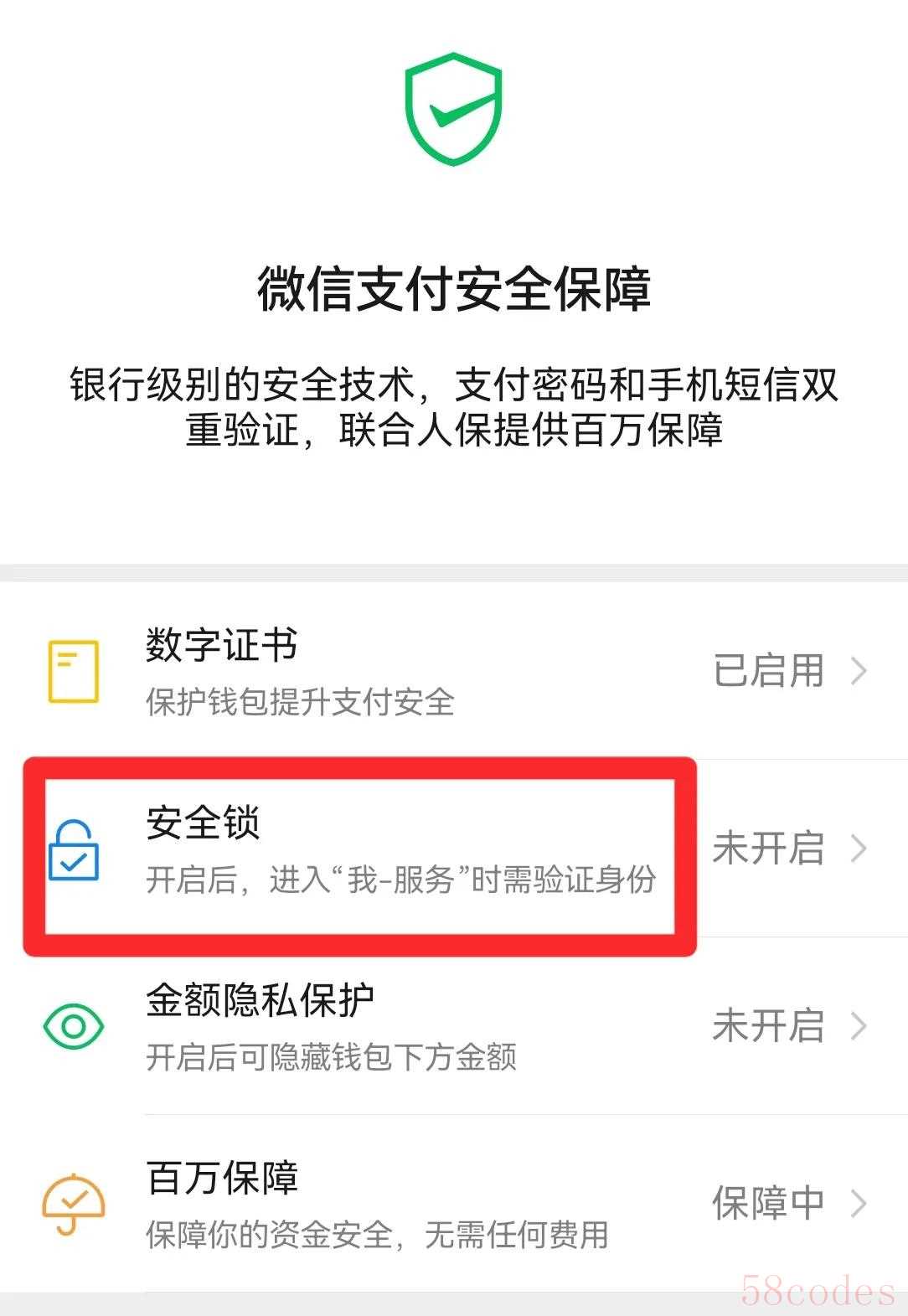Open 金额隐私保护 amount privacy protection
This screenshot has height=1316, width=908.
[452, 1026]
